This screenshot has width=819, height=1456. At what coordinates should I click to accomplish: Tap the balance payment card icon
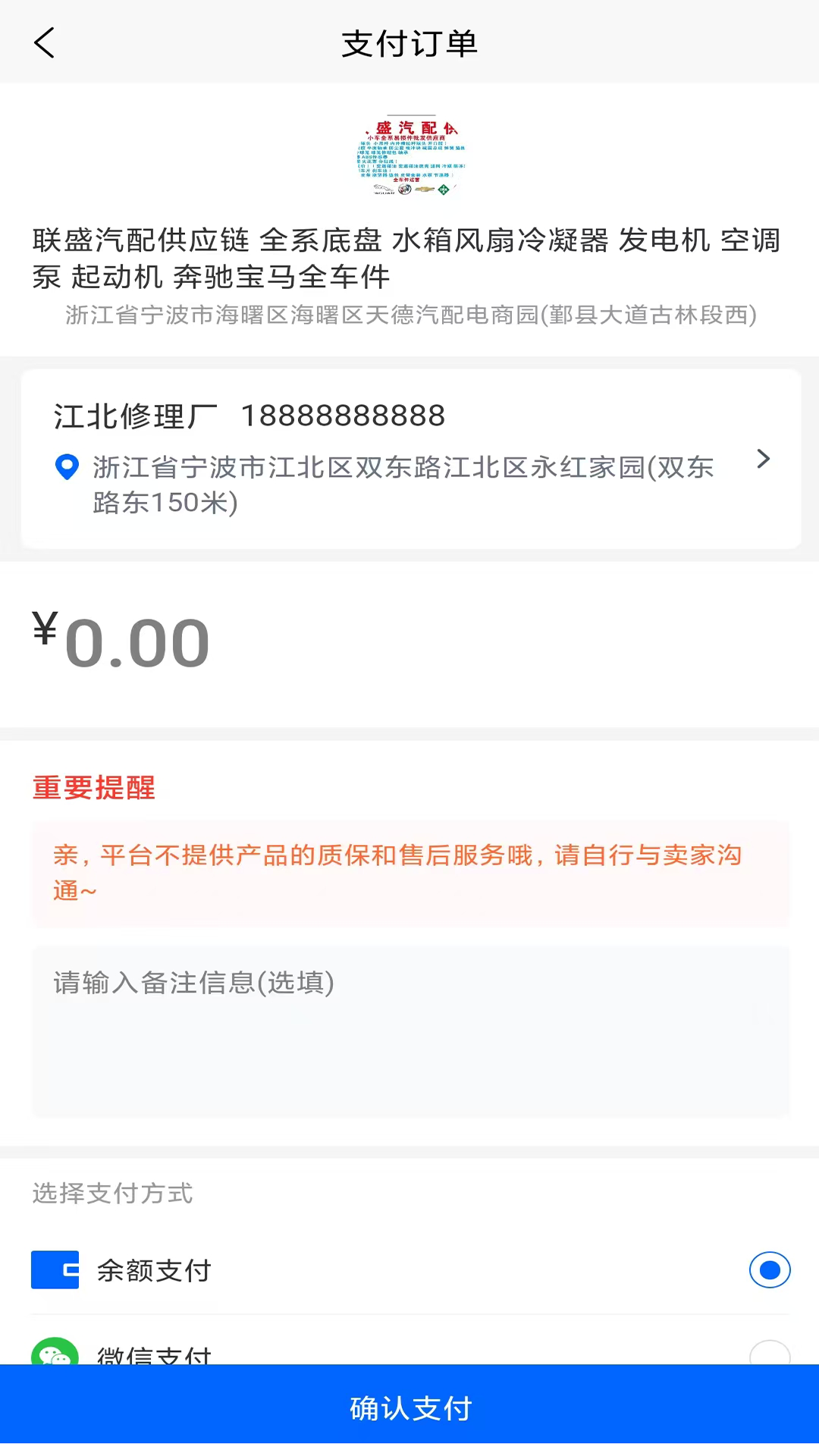[x=54, y=1270]
